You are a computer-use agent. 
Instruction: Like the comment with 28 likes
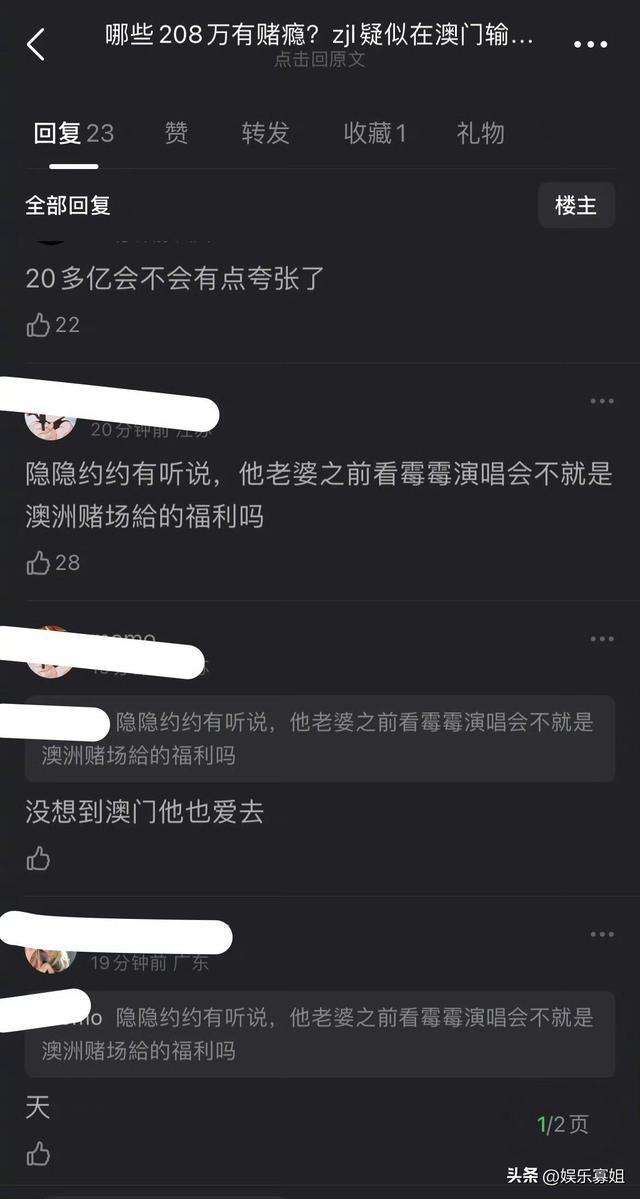click(39, 563)
